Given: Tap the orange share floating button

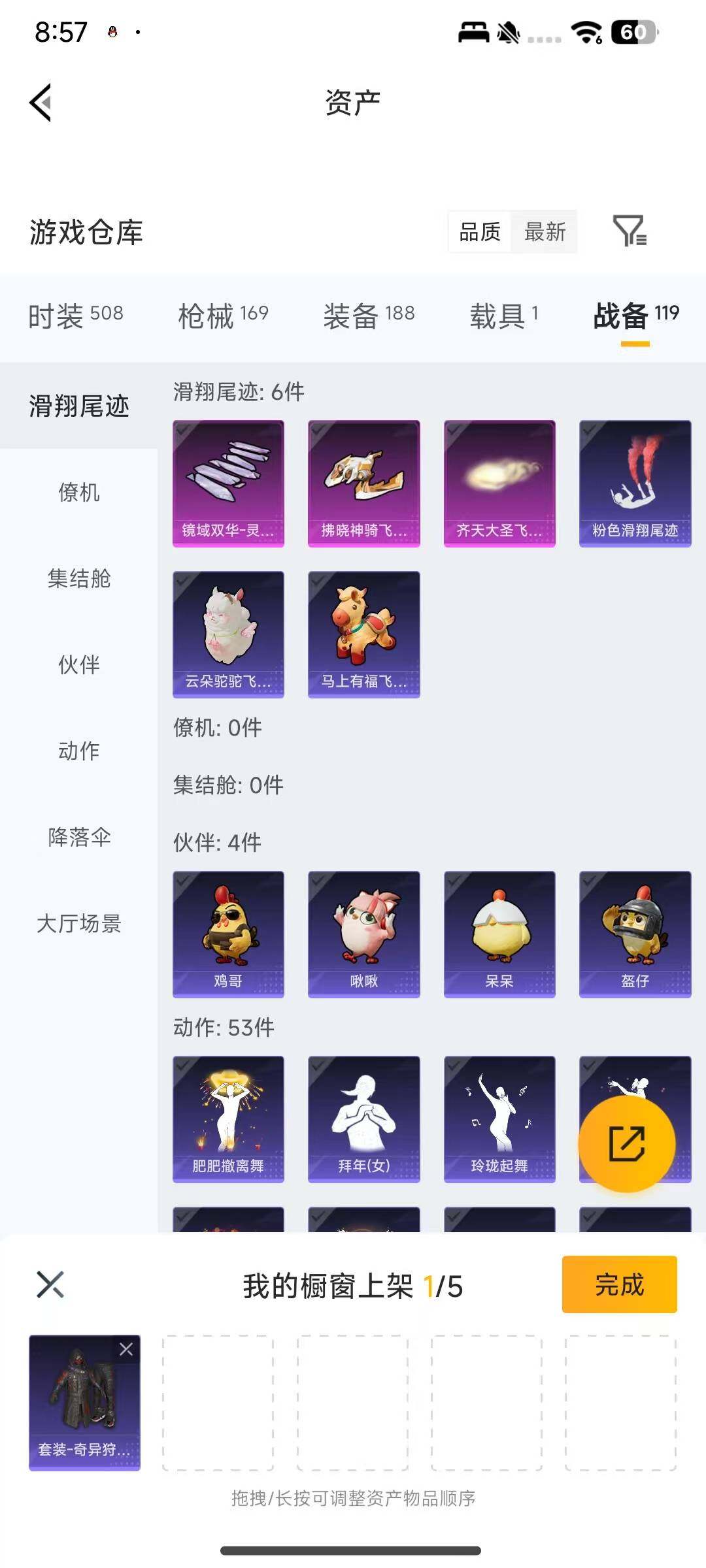Looking at the screenshot, I should coord(626,1145).
